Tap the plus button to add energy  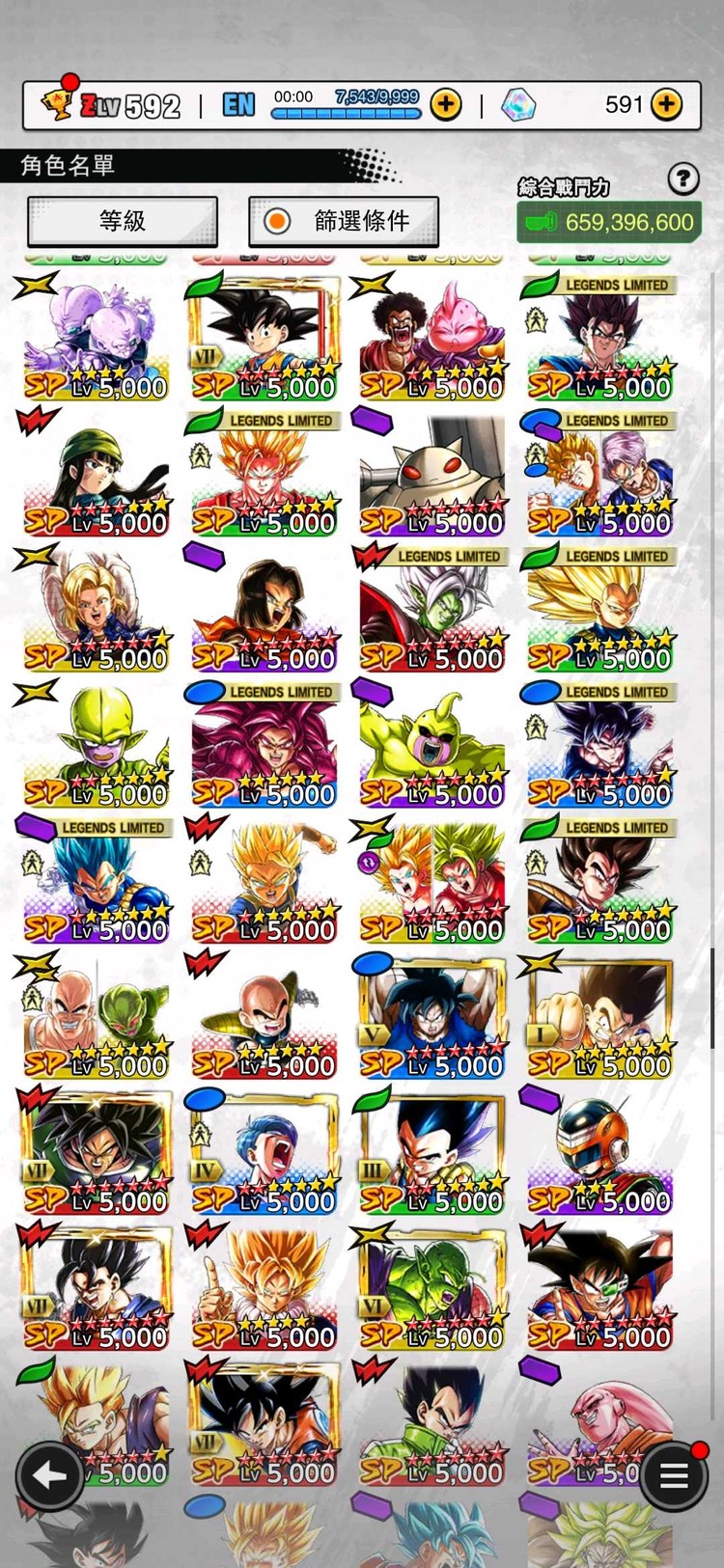446,104
